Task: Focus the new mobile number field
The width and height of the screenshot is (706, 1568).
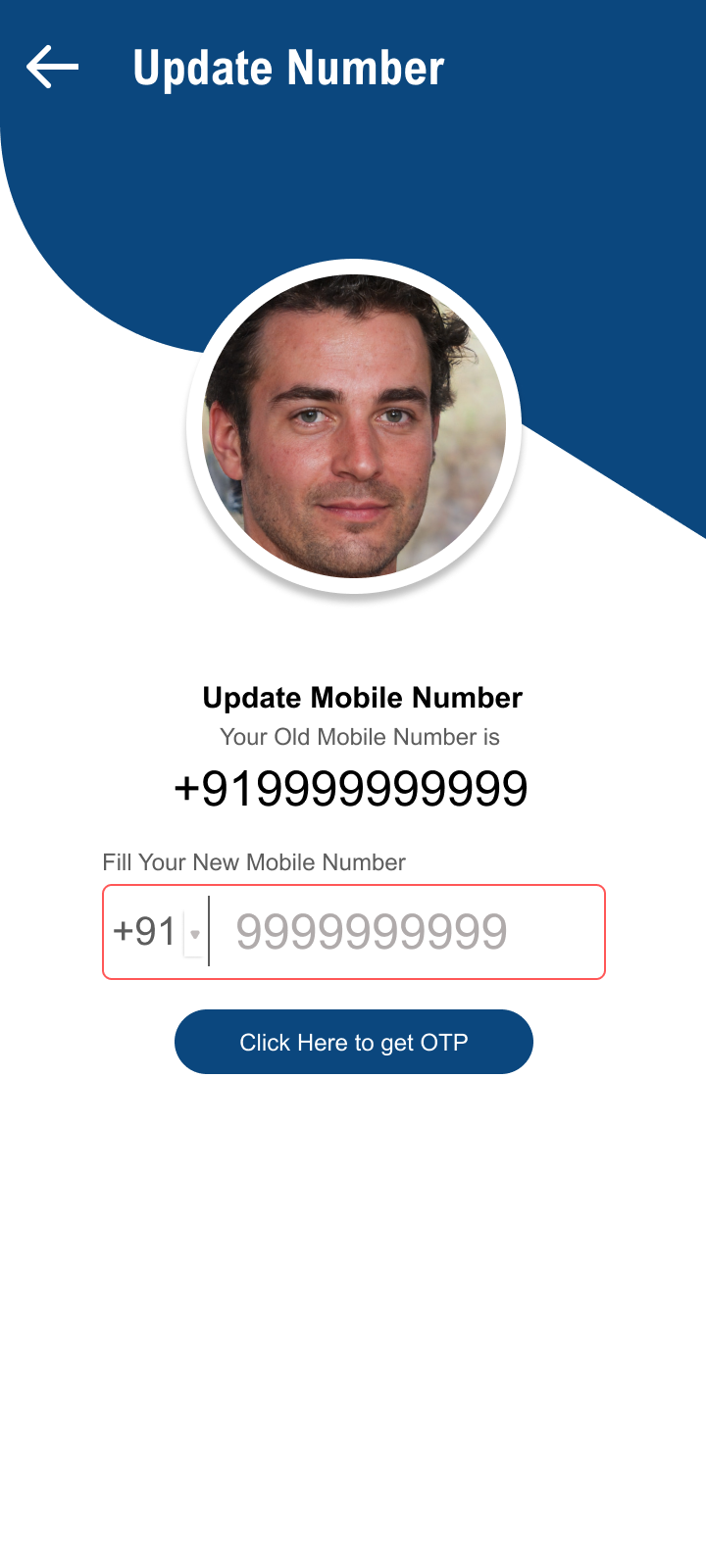Action: [x=404, y=932]
